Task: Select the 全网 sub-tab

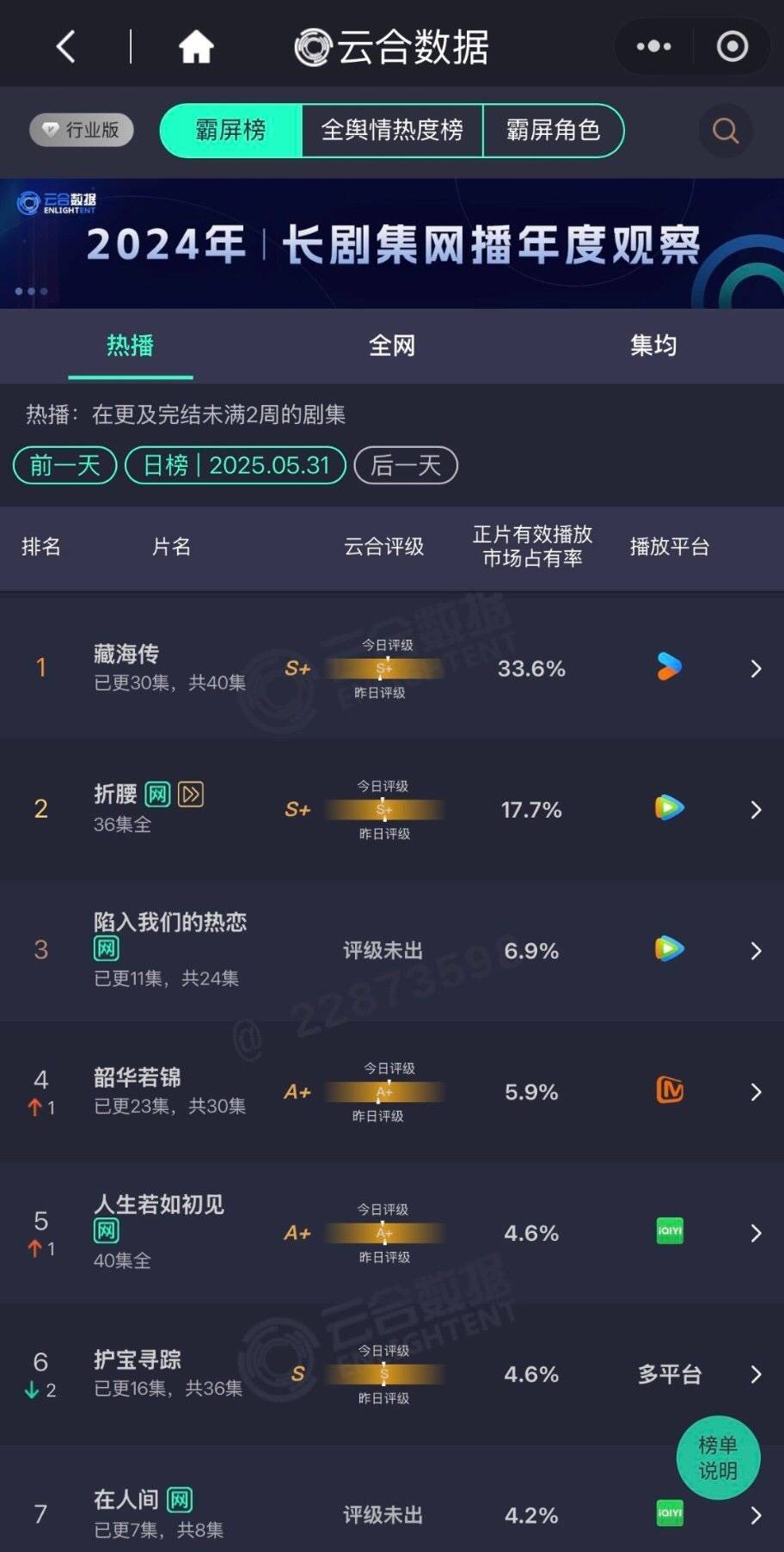Action: pos(392,346)
